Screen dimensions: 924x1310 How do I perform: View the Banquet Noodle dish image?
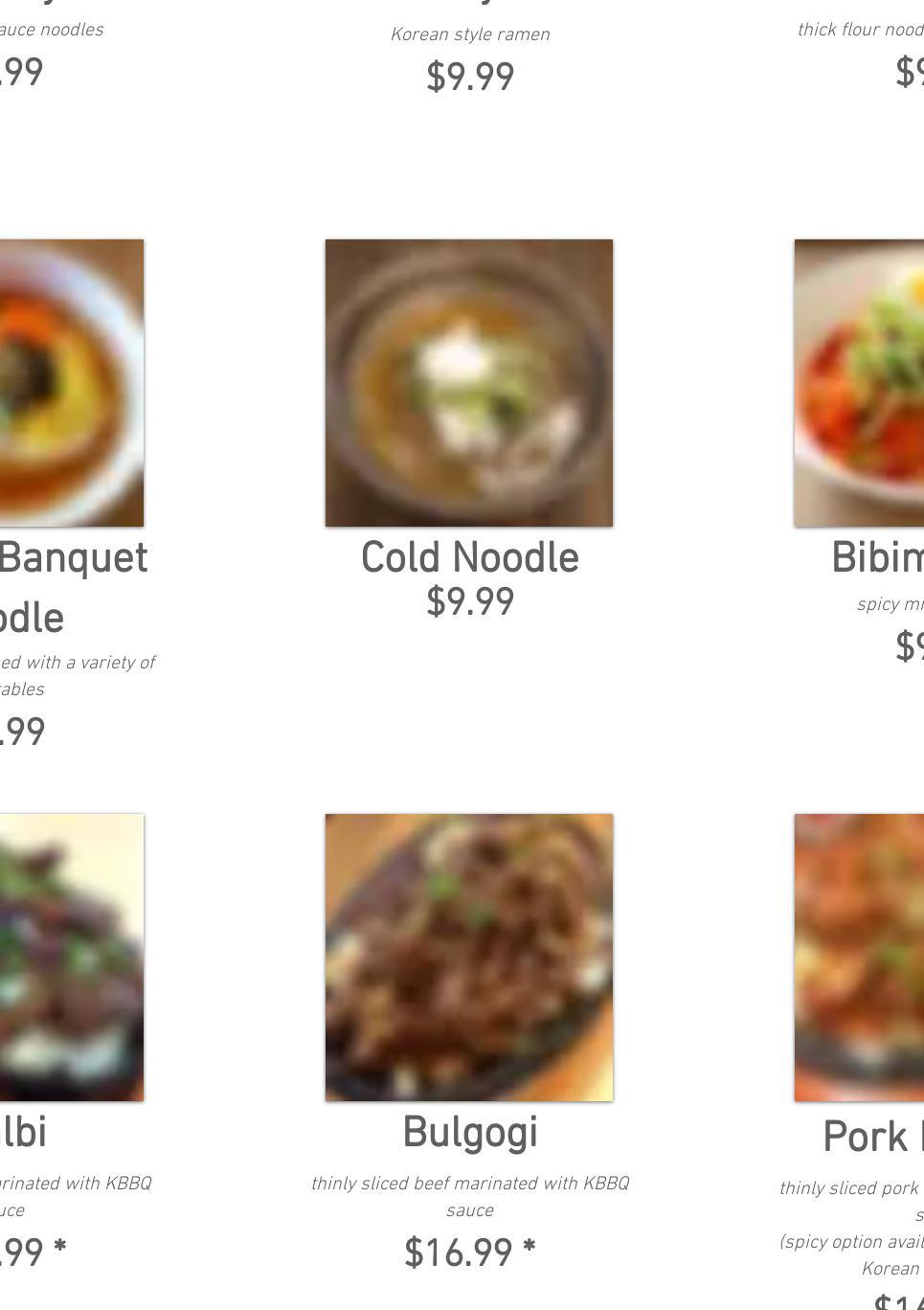click(x=72, y=383)
